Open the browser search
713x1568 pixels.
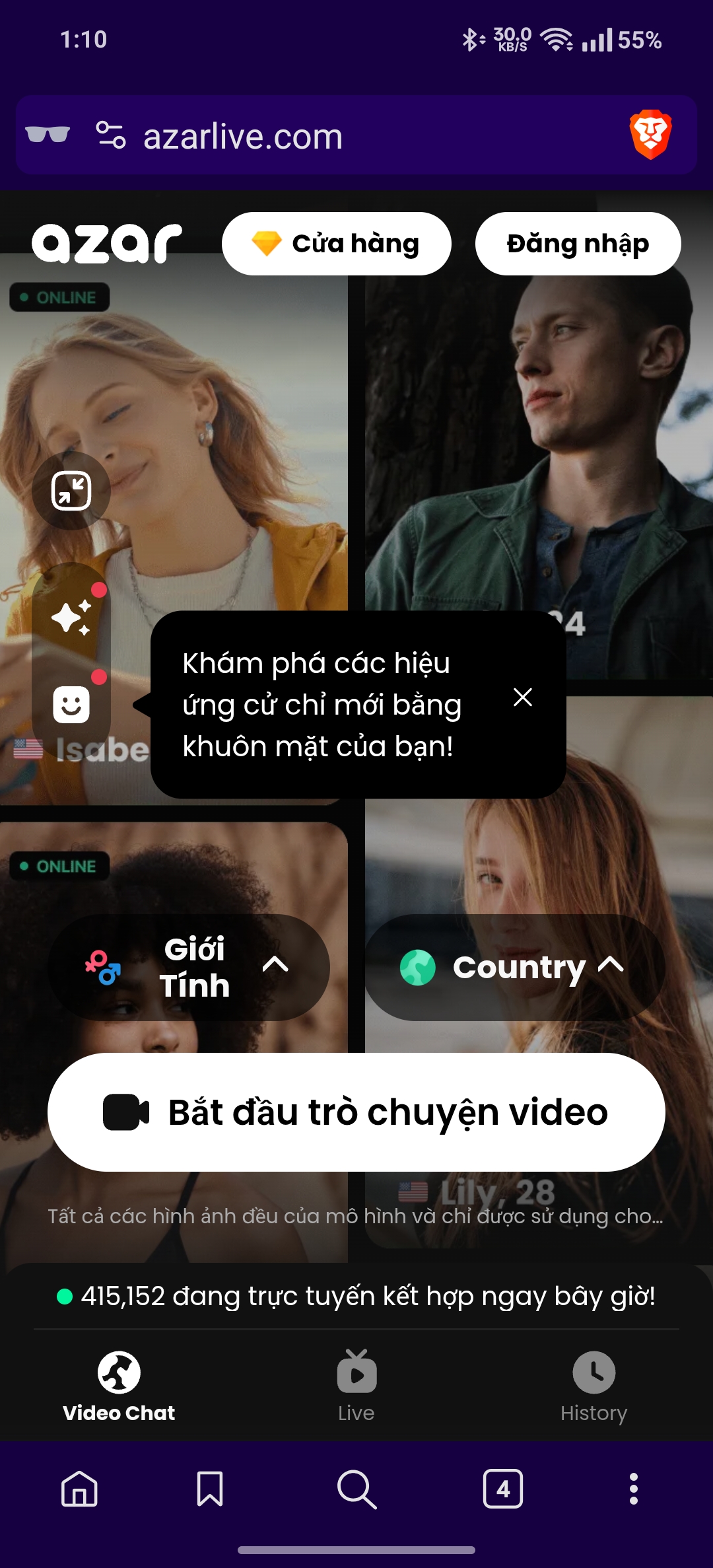tap(356, 1489)
